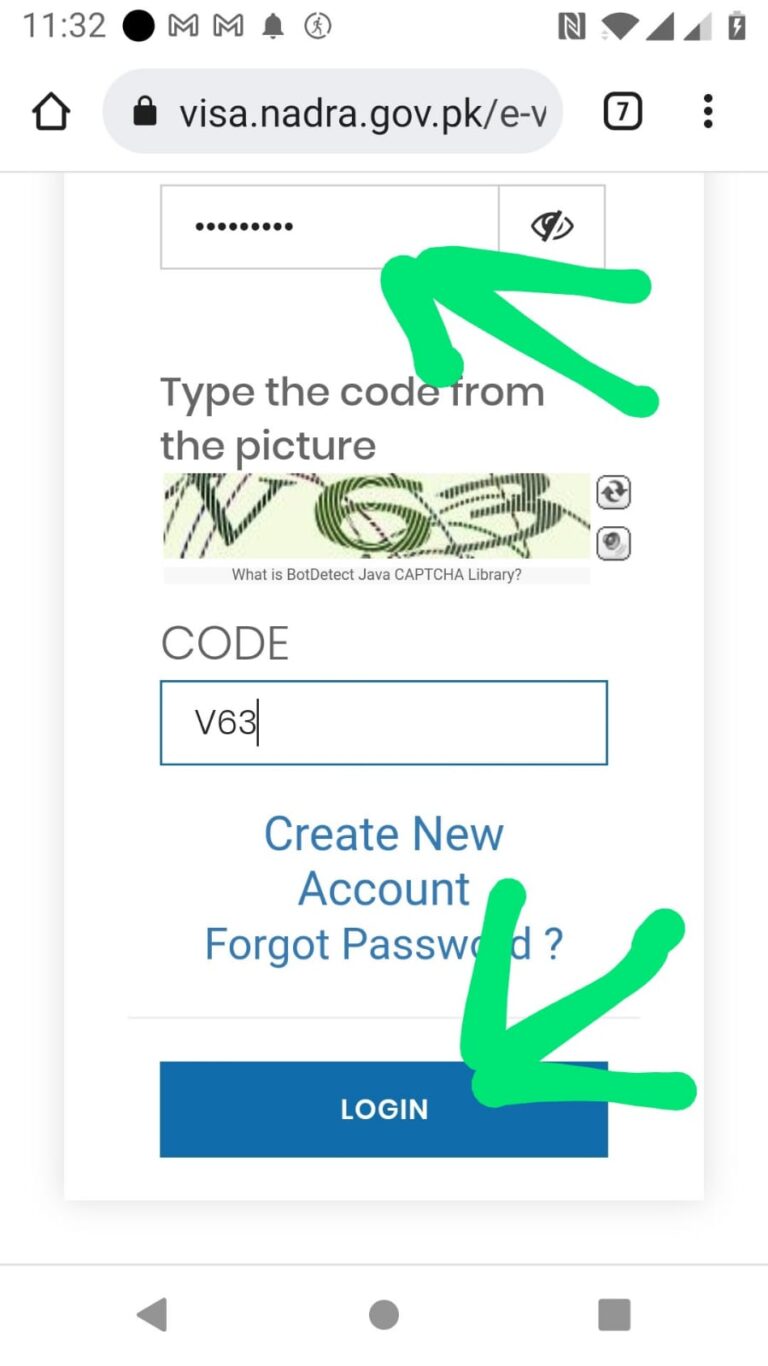The image size is (768, 1366).
Task: Reload the CAPTCHA image
Action: (613, 492)
